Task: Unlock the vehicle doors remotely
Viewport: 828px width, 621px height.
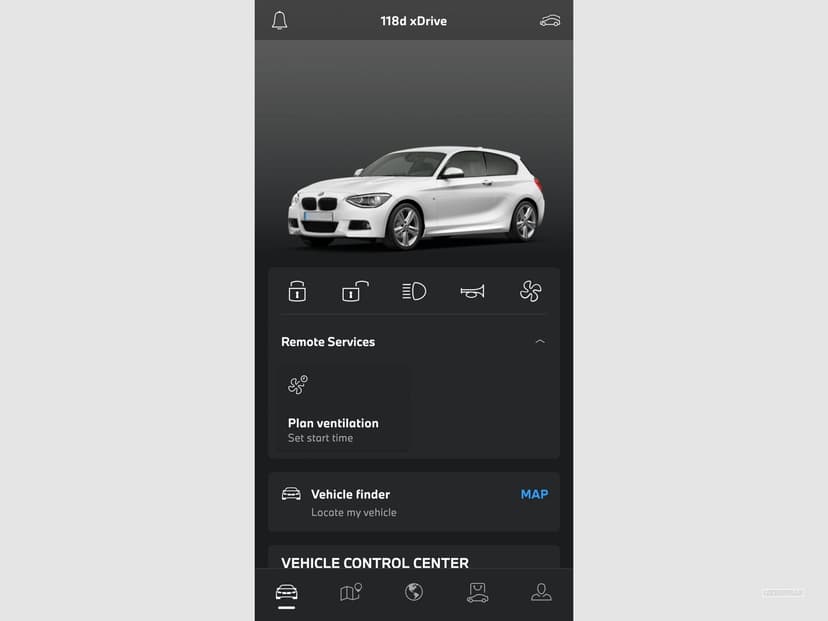Action: pyautogui.click(x=355, y=291)
